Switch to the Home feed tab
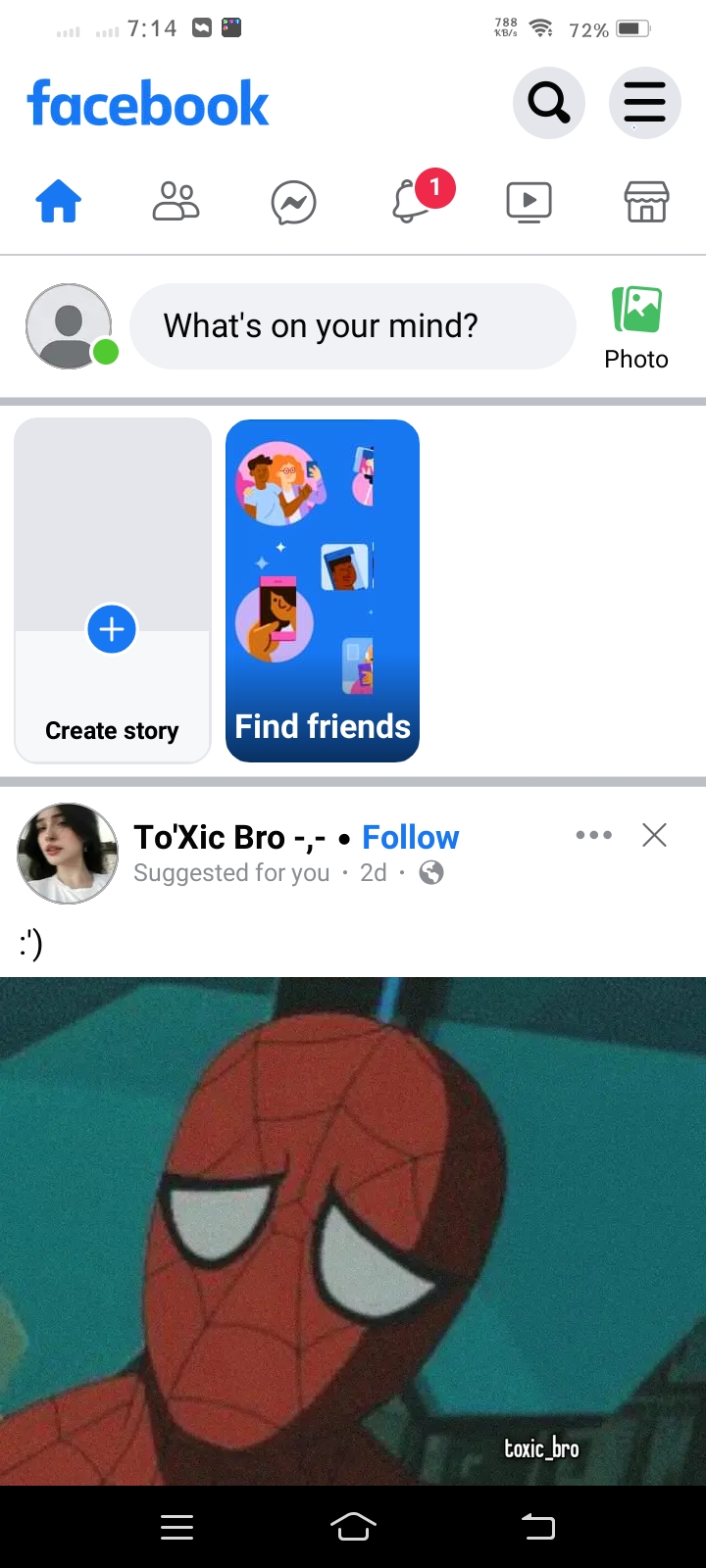706x1568 pixels. coord(59,203)
